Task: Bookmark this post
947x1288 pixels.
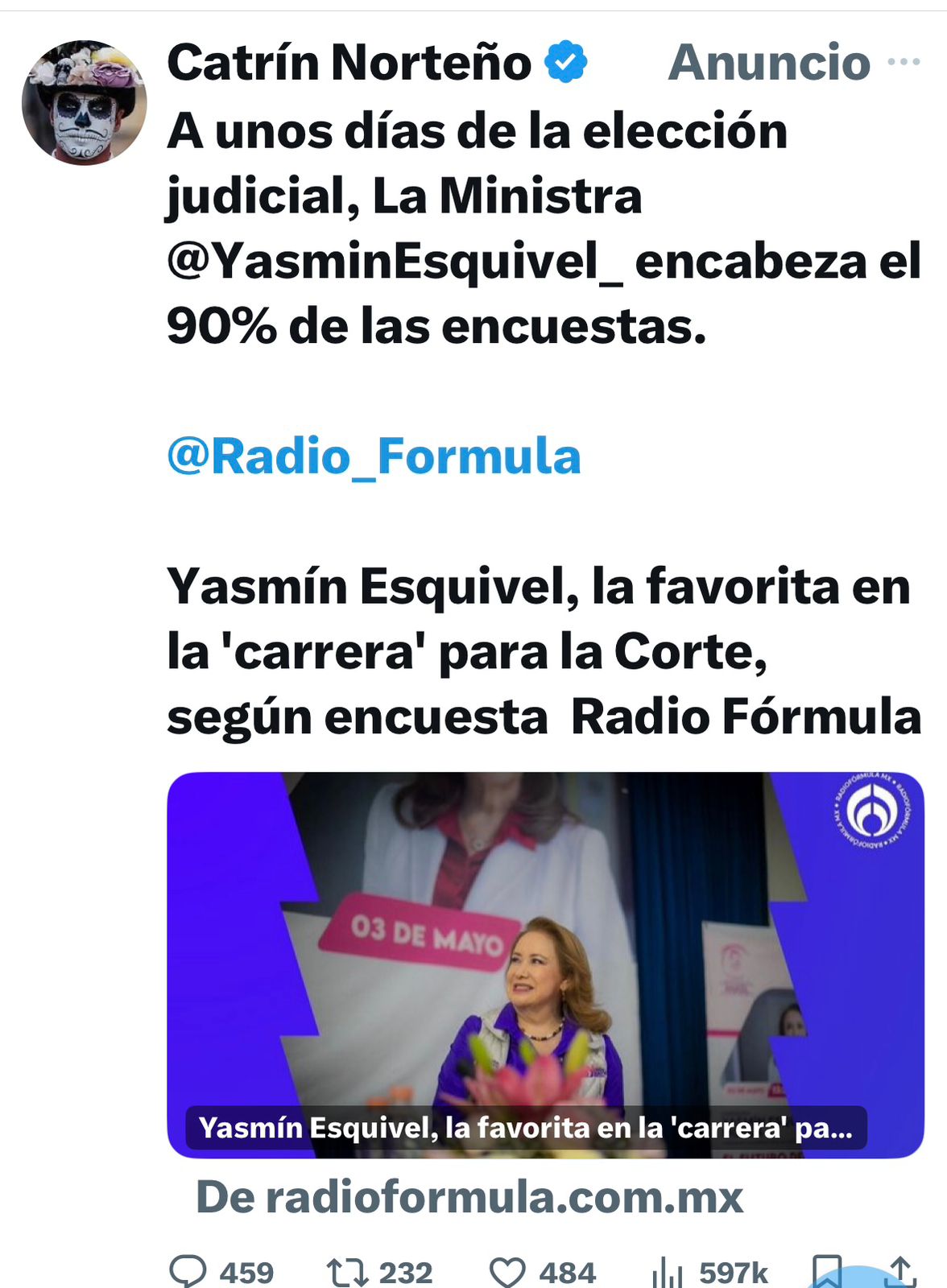Action: click(826, 1272)
